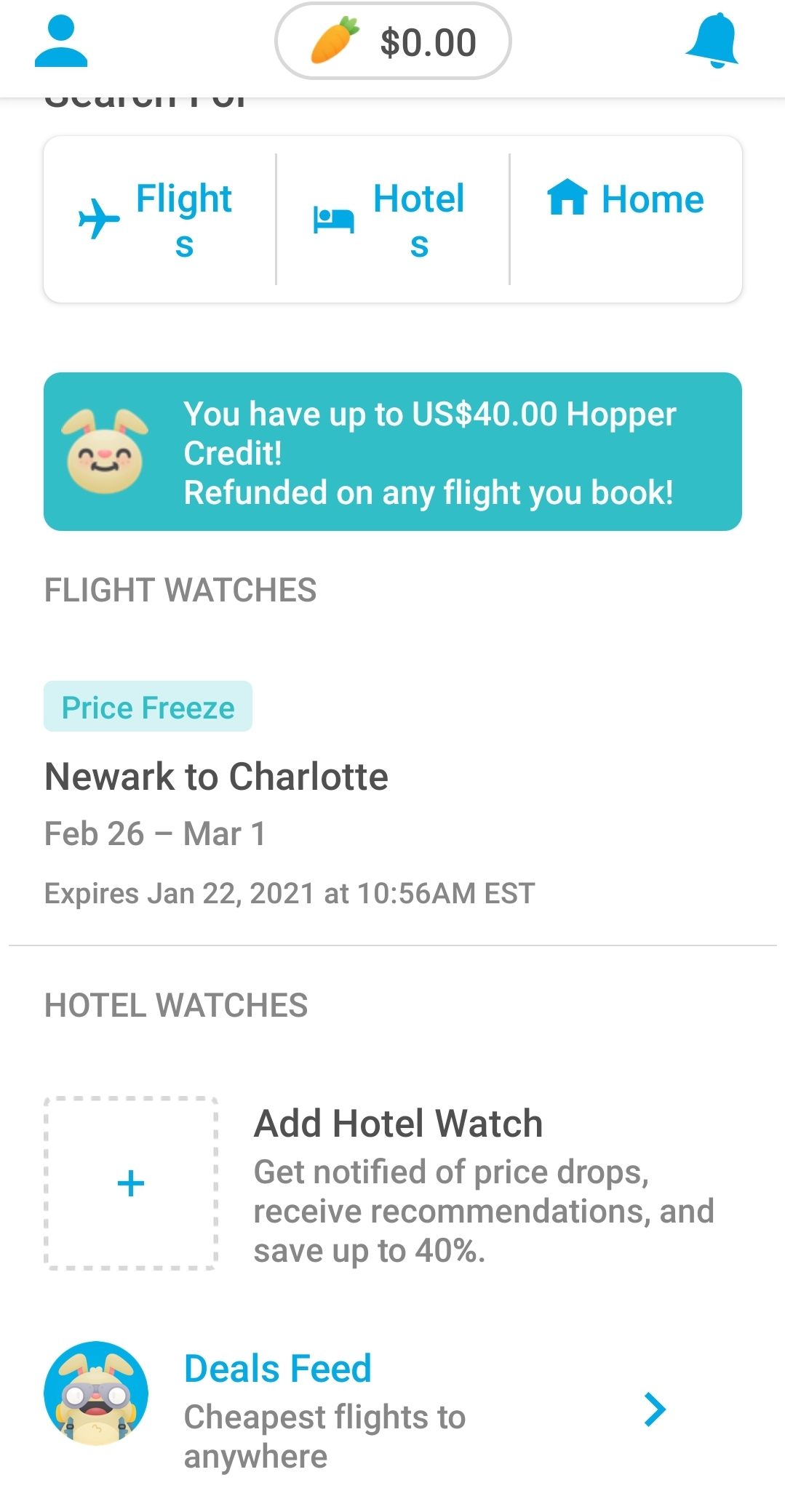Tap the carrot wallet balance icon

pos(335,40)
